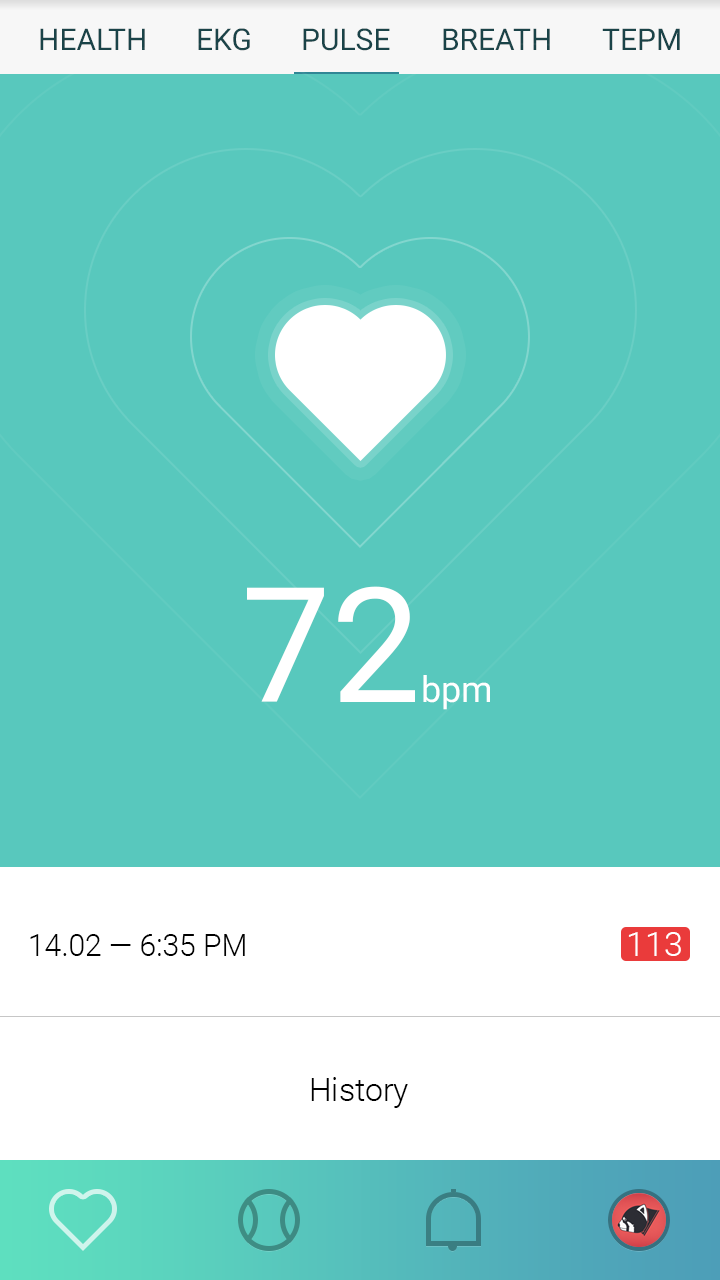Open the notifications bell
The height and width of the screenshot is (1280, 720).
pos(453,1220)
